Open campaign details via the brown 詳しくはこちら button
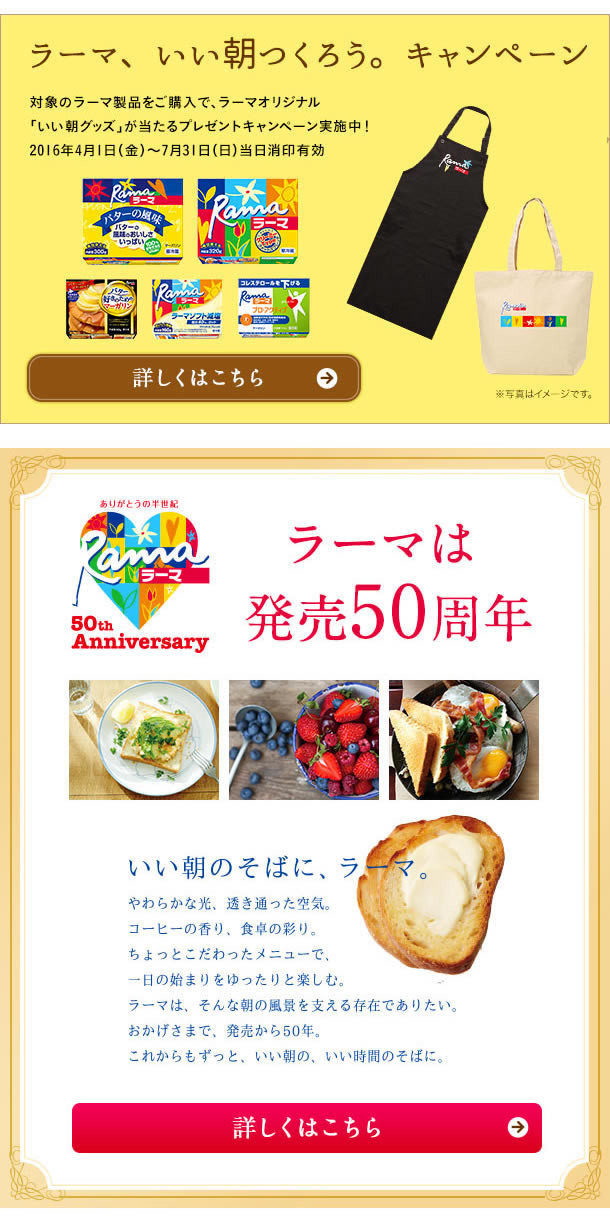610x1228 pixels. 193,378
